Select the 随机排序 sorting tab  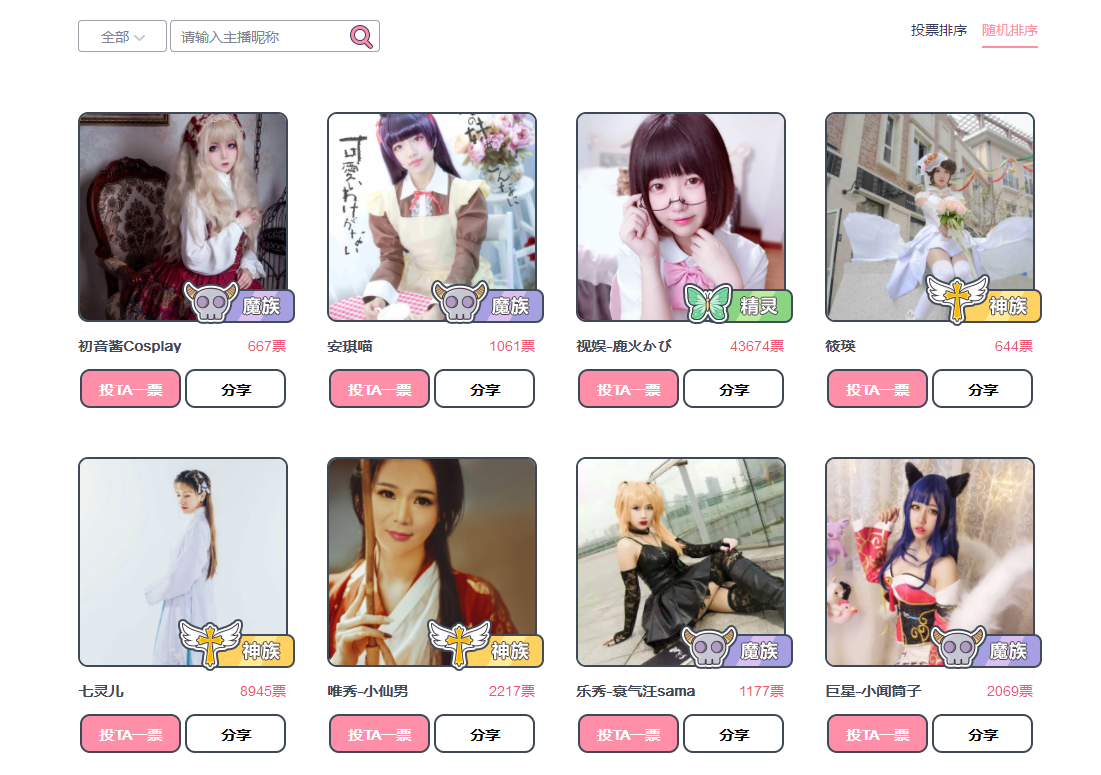click(1009, 30)
